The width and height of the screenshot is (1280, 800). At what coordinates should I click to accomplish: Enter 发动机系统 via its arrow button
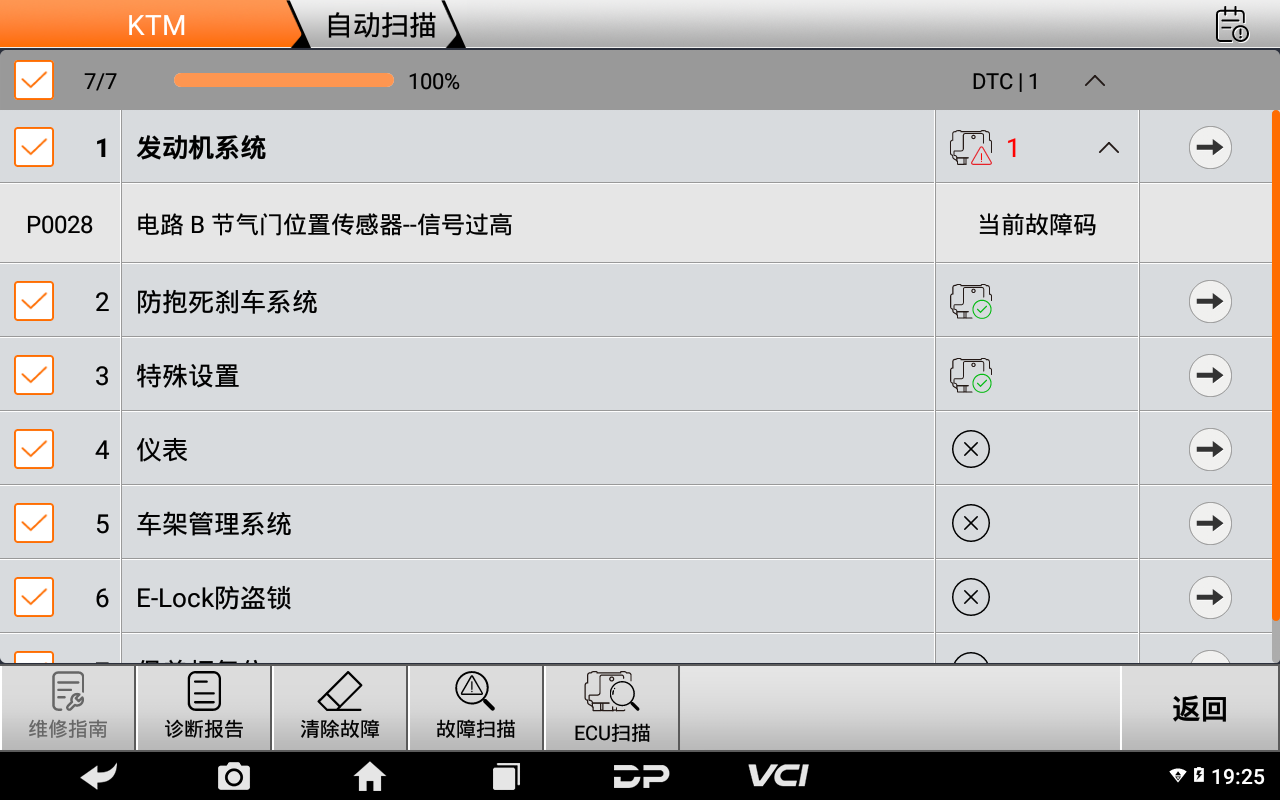[1210, 148]
